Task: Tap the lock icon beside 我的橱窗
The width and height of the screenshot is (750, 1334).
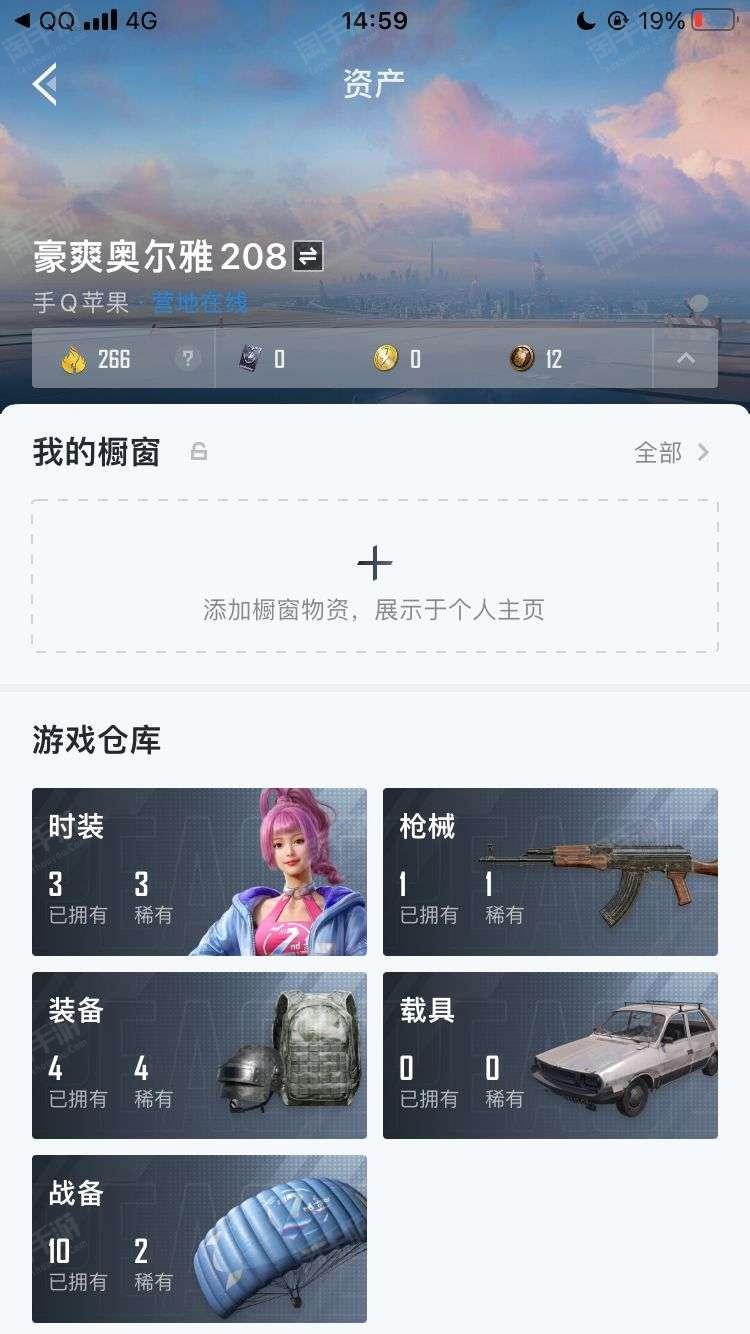Action: click(199, 452)
